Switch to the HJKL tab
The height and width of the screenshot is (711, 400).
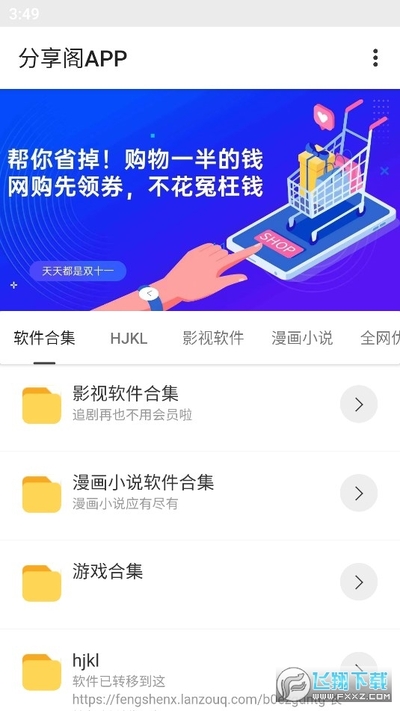tap(129, 338)
